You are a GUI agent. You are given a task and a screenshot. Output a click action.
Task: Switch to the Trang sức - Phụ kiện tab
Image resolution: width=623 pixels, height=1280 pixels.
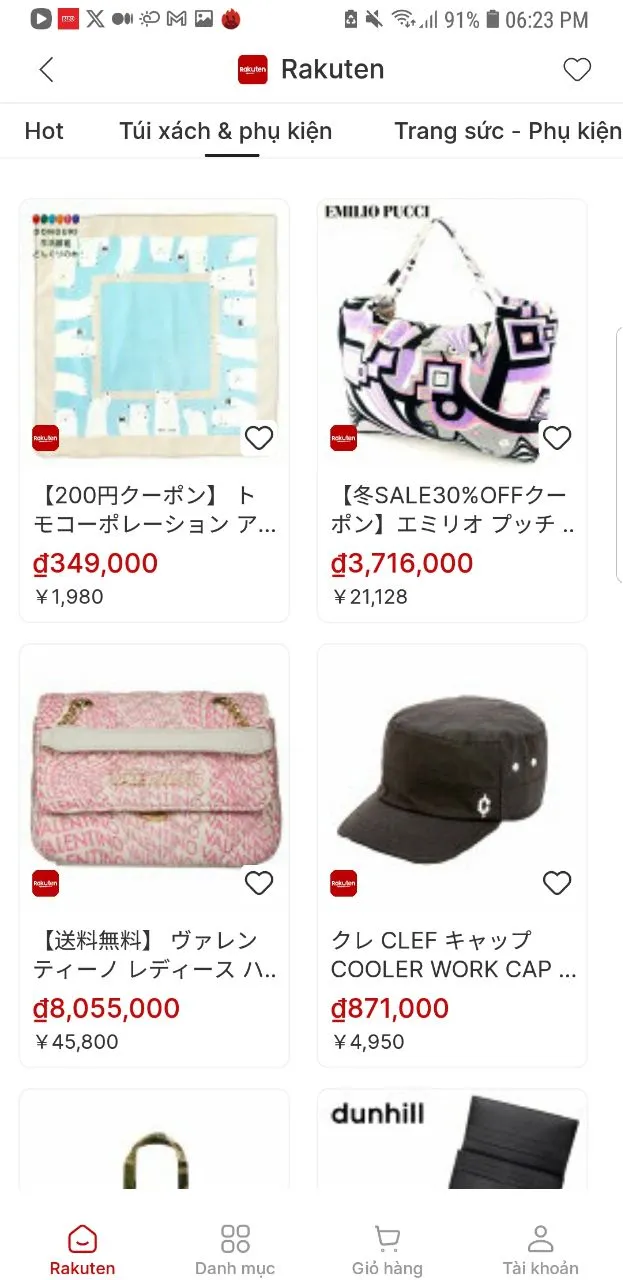pyautogui.click(x=507, y=131)
